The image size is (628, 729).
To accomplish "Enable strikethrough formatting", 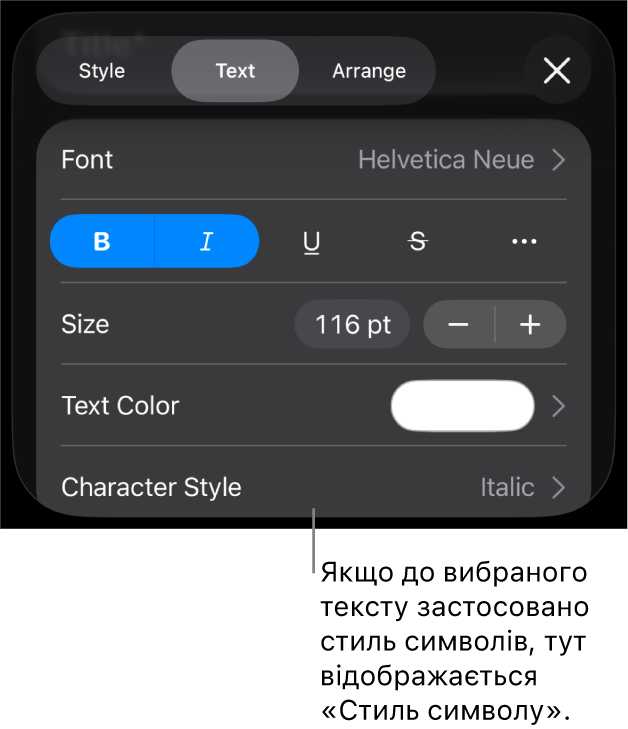I will tap(418, 242).
